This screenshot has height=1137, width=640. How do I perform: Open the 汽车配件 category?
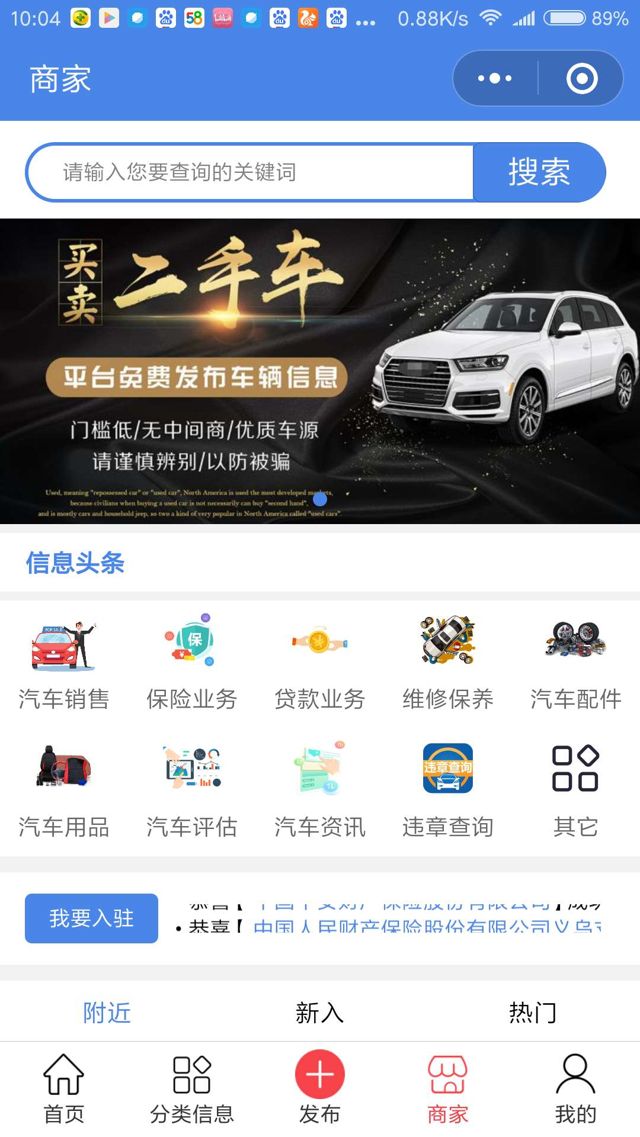(576, 662)
